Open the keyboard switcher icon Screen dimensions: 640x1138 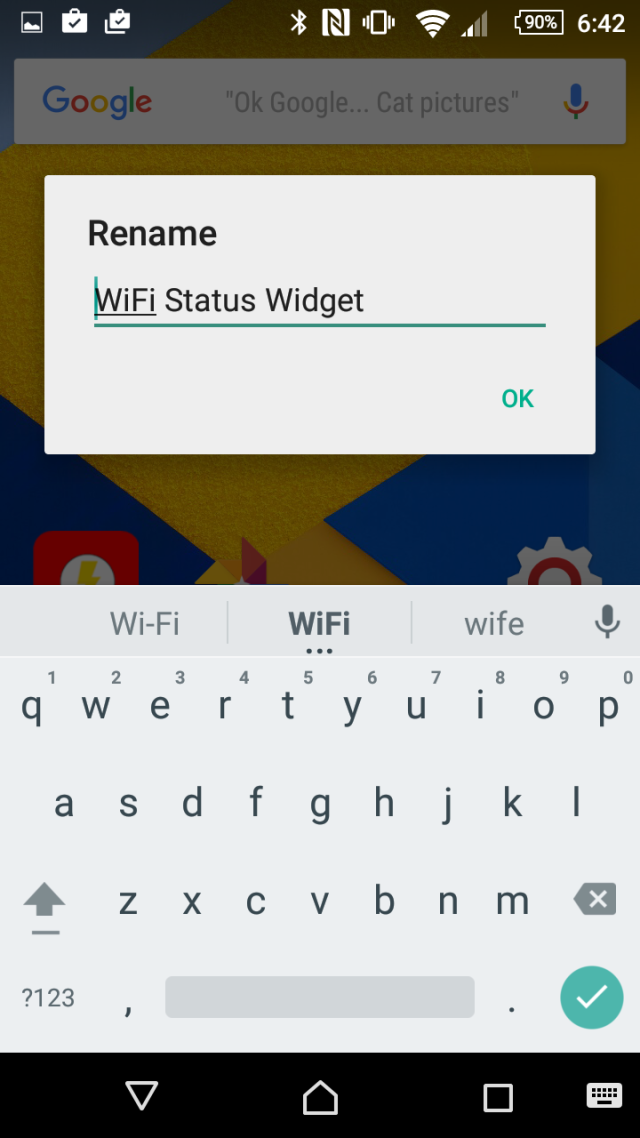tap(603, 1095)
